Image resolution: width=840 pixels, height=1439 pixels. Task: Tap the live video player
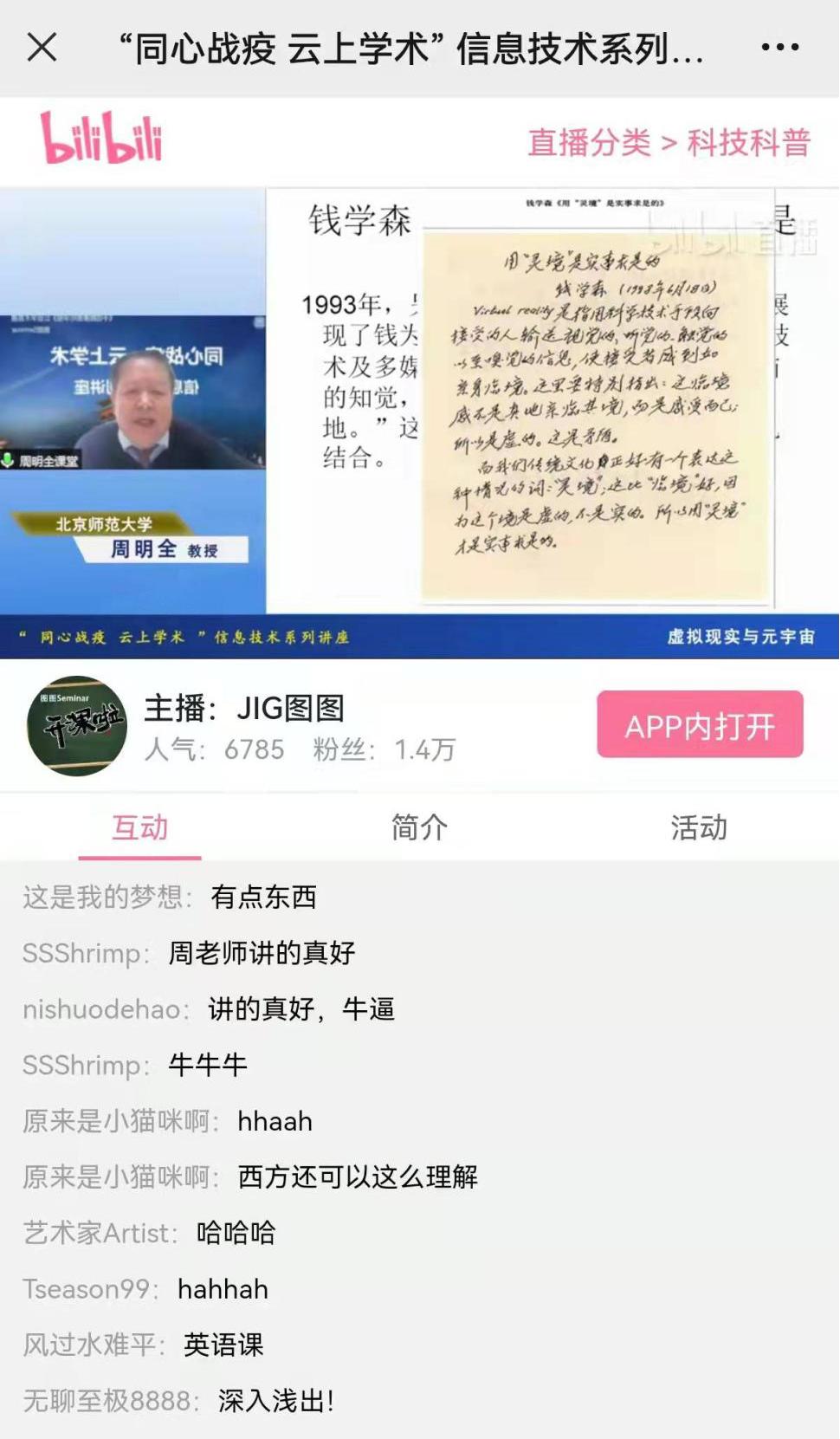pyautogui.click(x=419, y=422)
